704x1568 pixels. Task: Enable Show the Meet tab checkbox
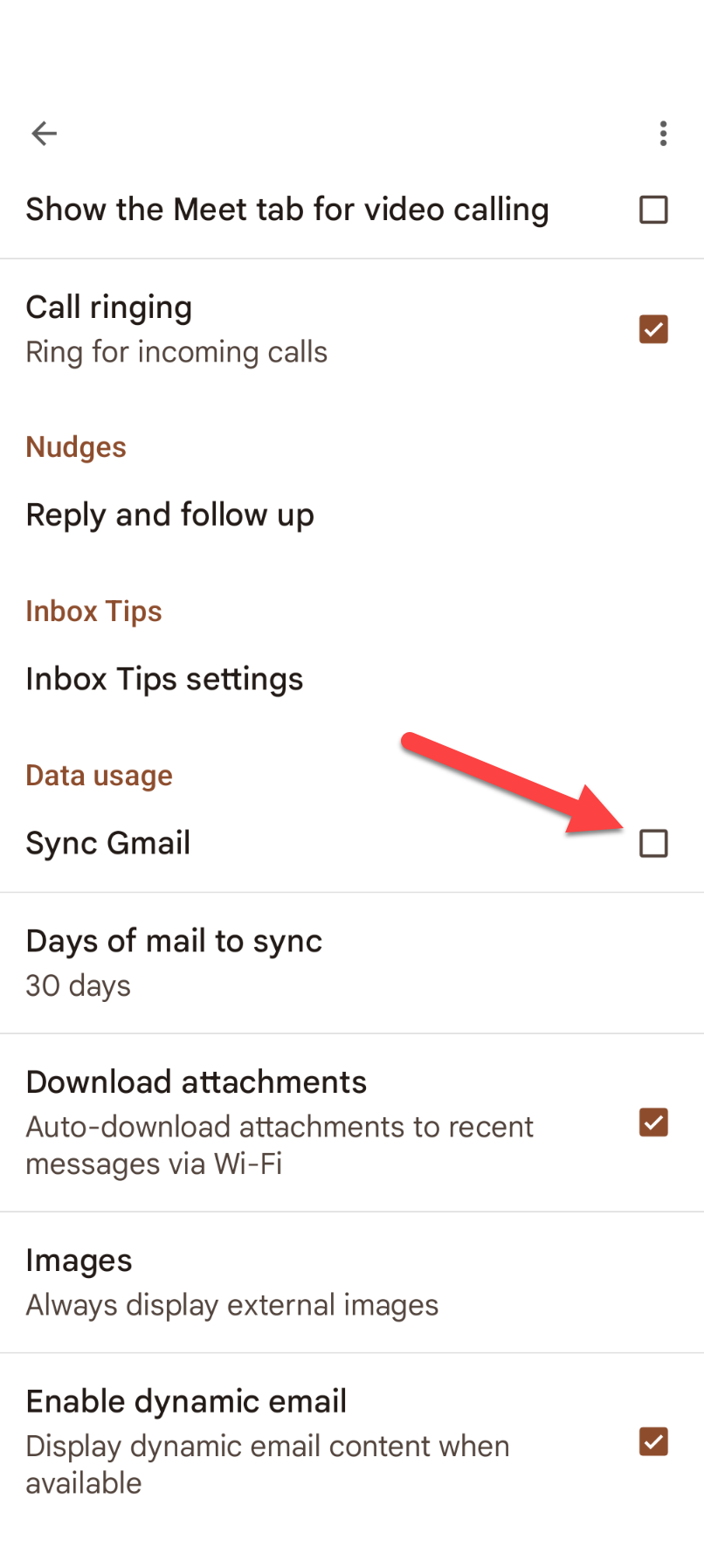click(x=653, y=211)
